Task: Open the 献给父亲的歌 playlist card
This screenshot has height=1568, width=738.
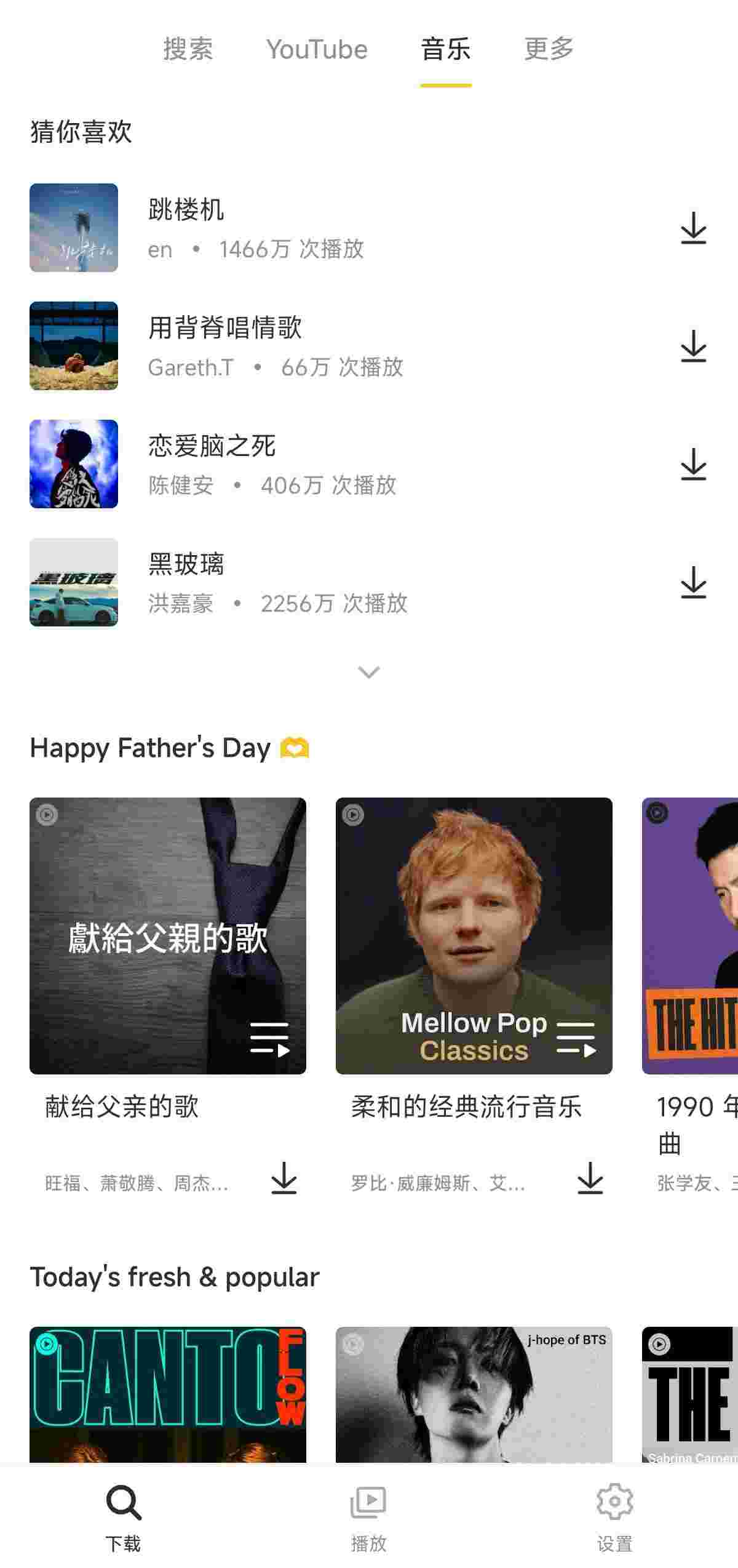Action: point(168,935)
